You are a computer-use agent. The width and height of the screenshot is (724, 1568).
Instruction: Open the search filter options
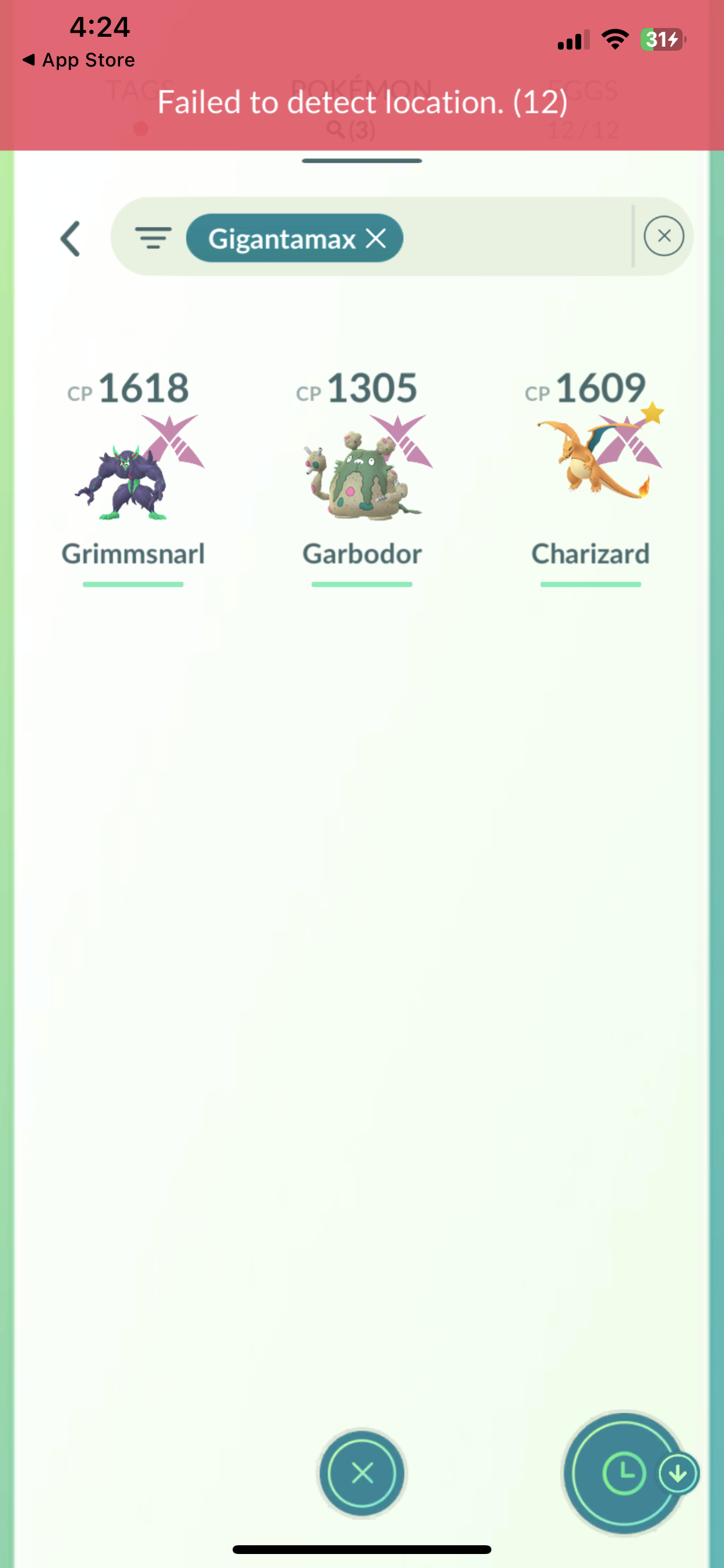point(153,237)
